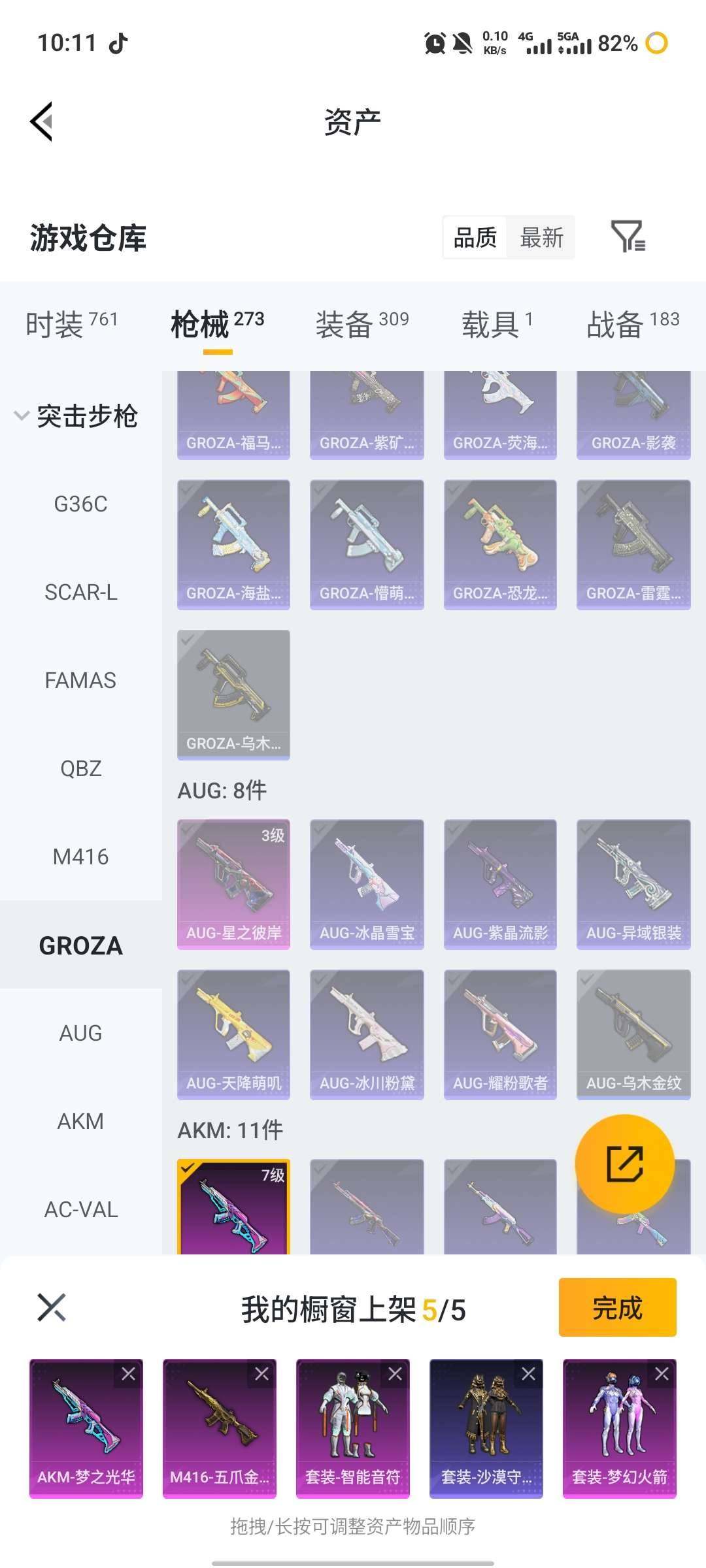Remove 套装-梦幻火箭 from showcase
Image resolution: width=706 pixels, height=1568 pixels.
[662, 1374]
